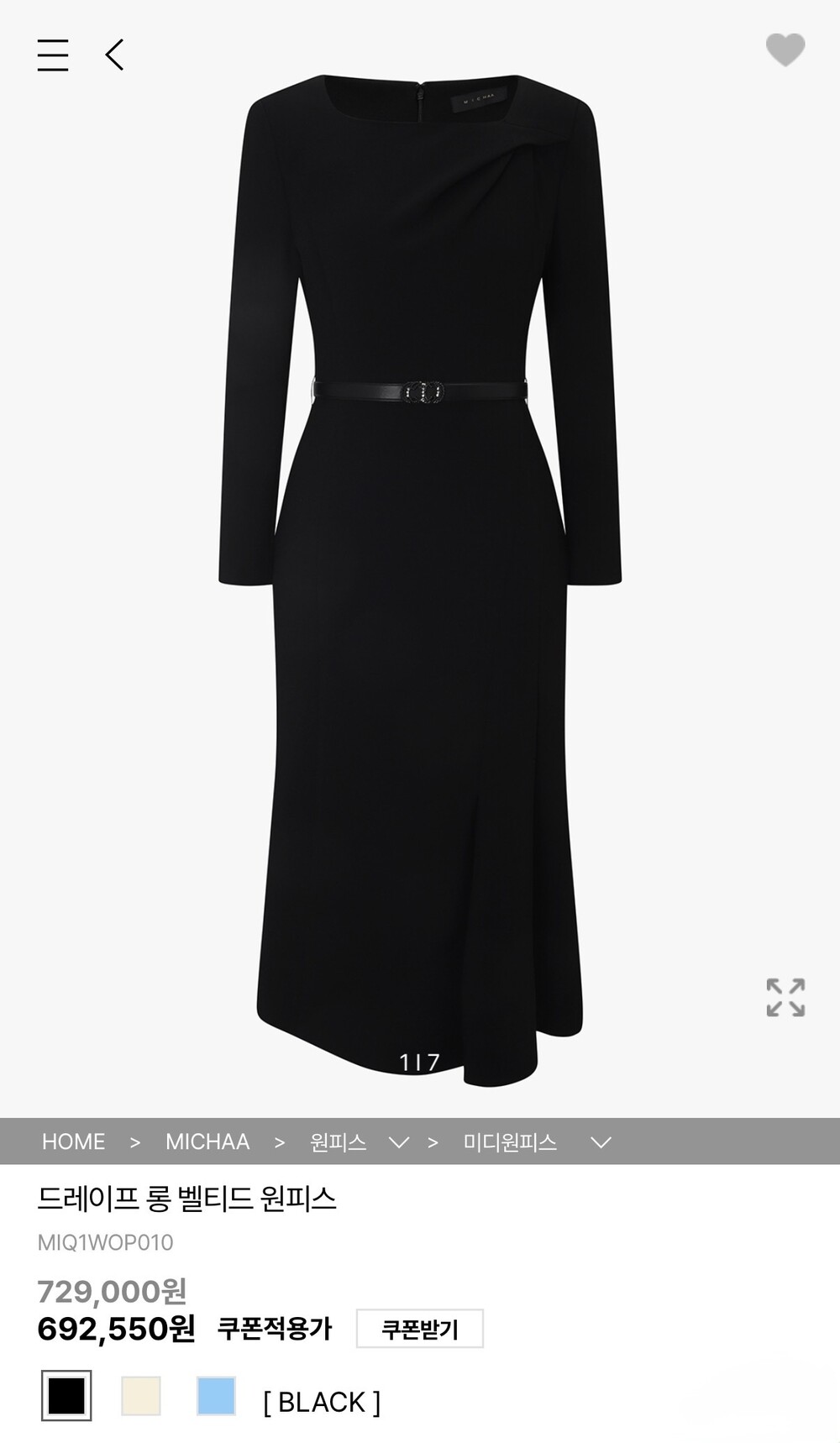Image resolution: width=840 pixels, height=1443 pixels.
Task: Tap the 쿠폰받기 coupon button
Action: 419,1329
